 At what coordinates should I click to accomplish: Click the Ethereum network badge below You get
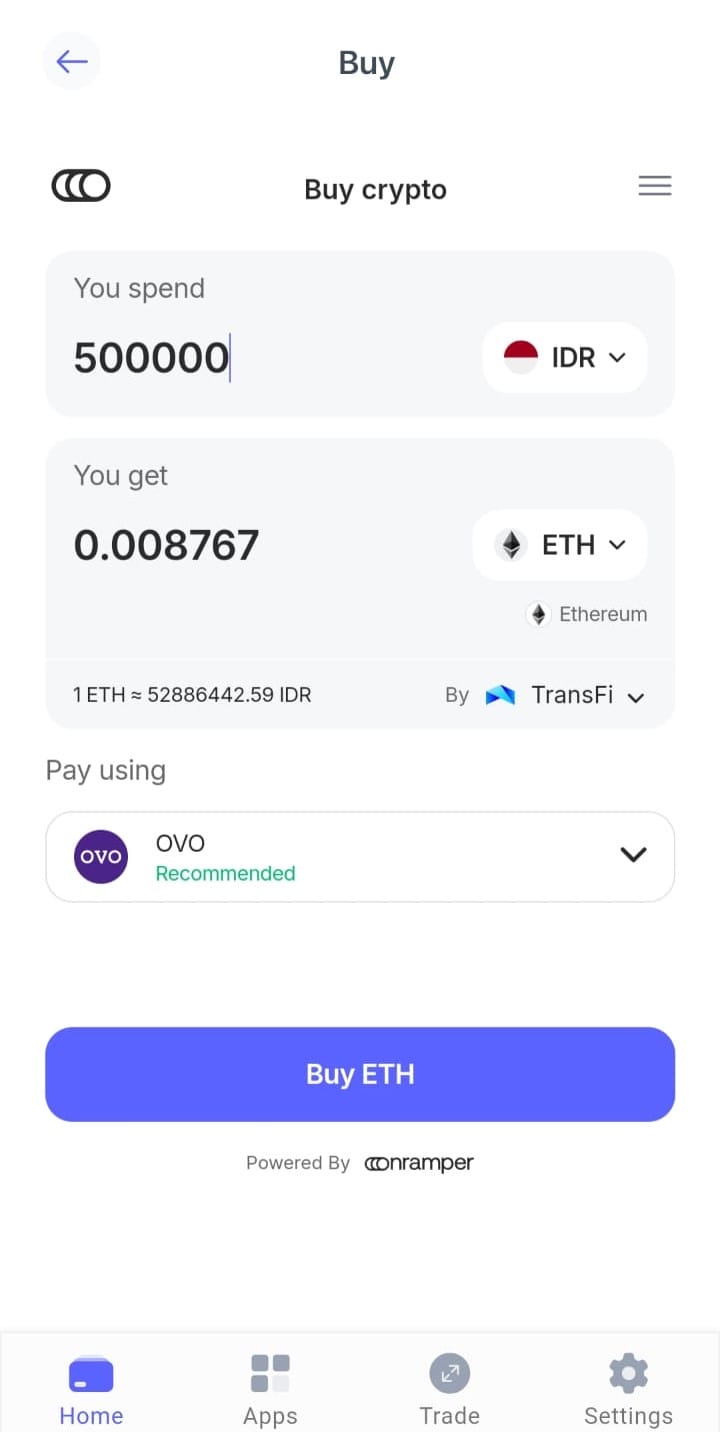point(539,614)
